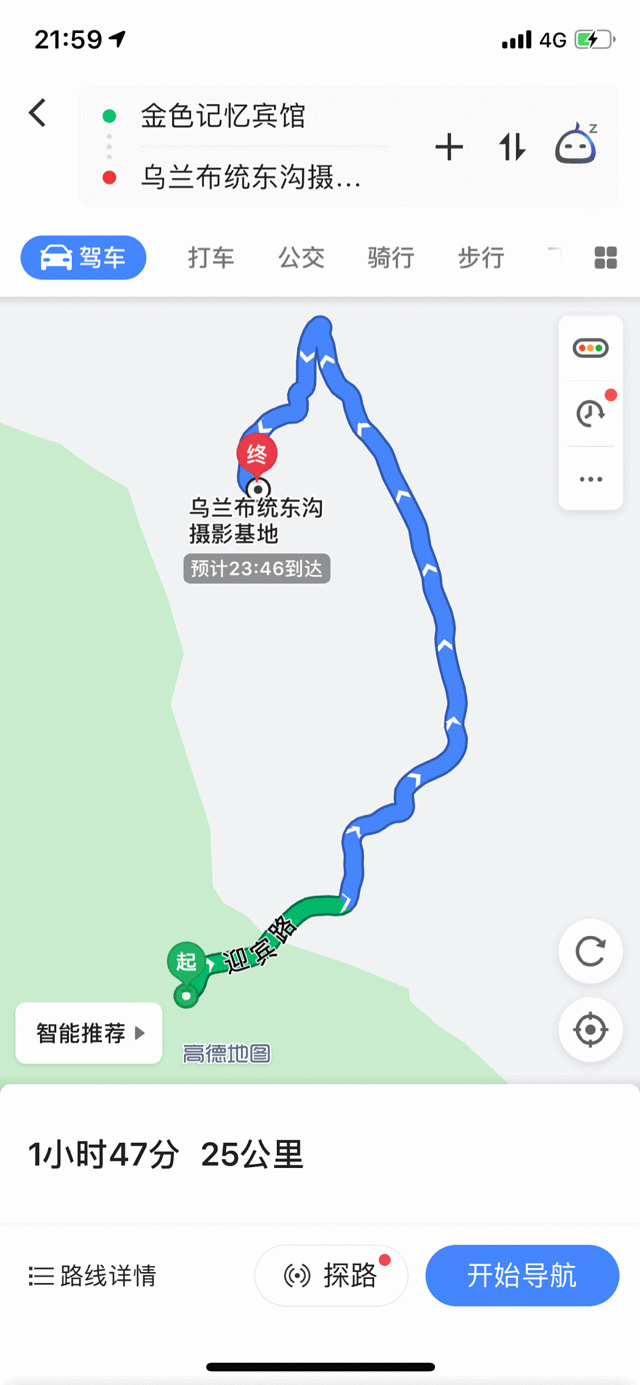Open 路线详情 route details
Viewport: 640px width, 1385px height.
93,1276
